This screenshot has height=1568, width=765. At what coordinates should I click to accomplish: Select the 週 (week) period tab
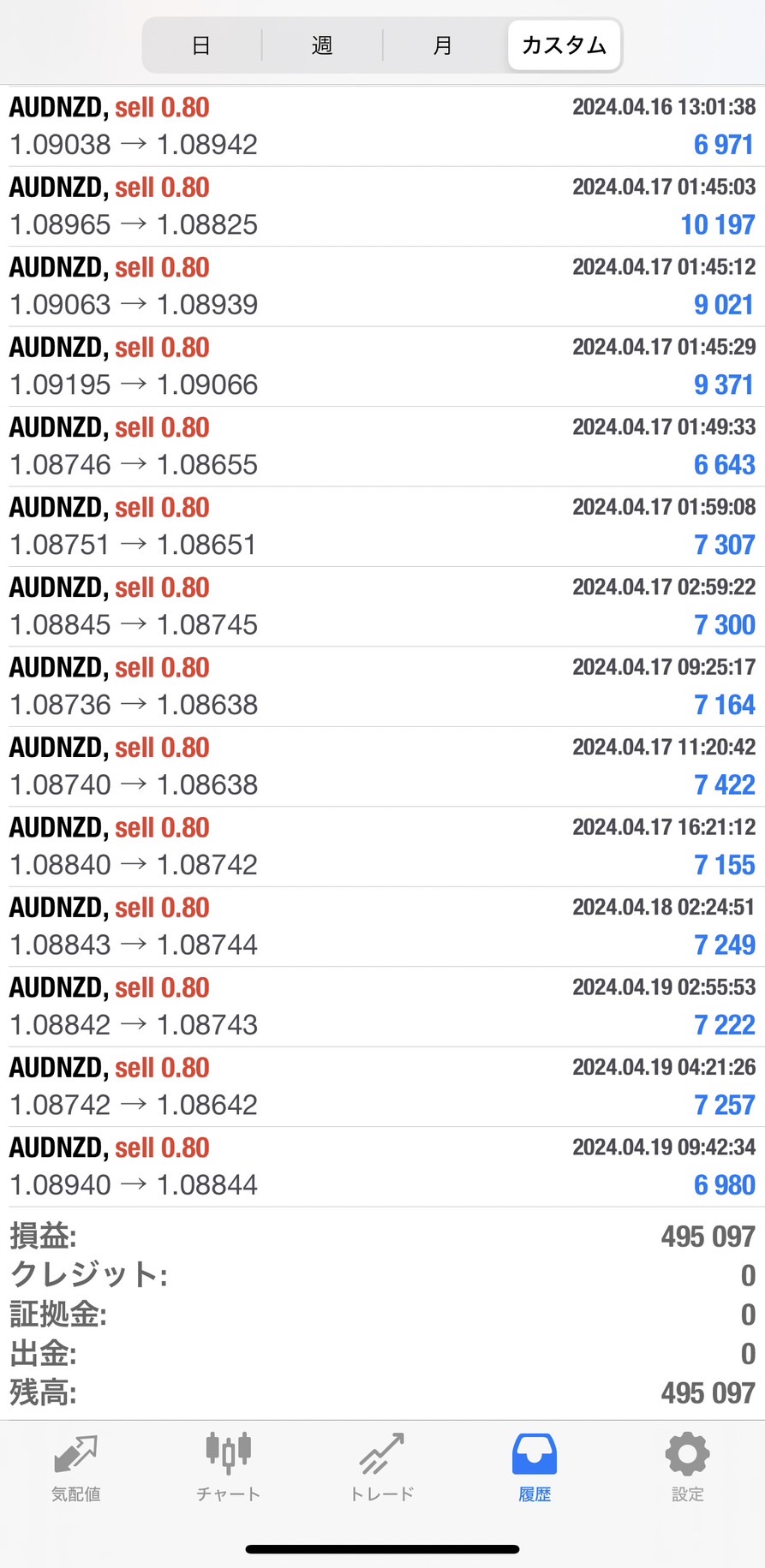coord(322,45)
